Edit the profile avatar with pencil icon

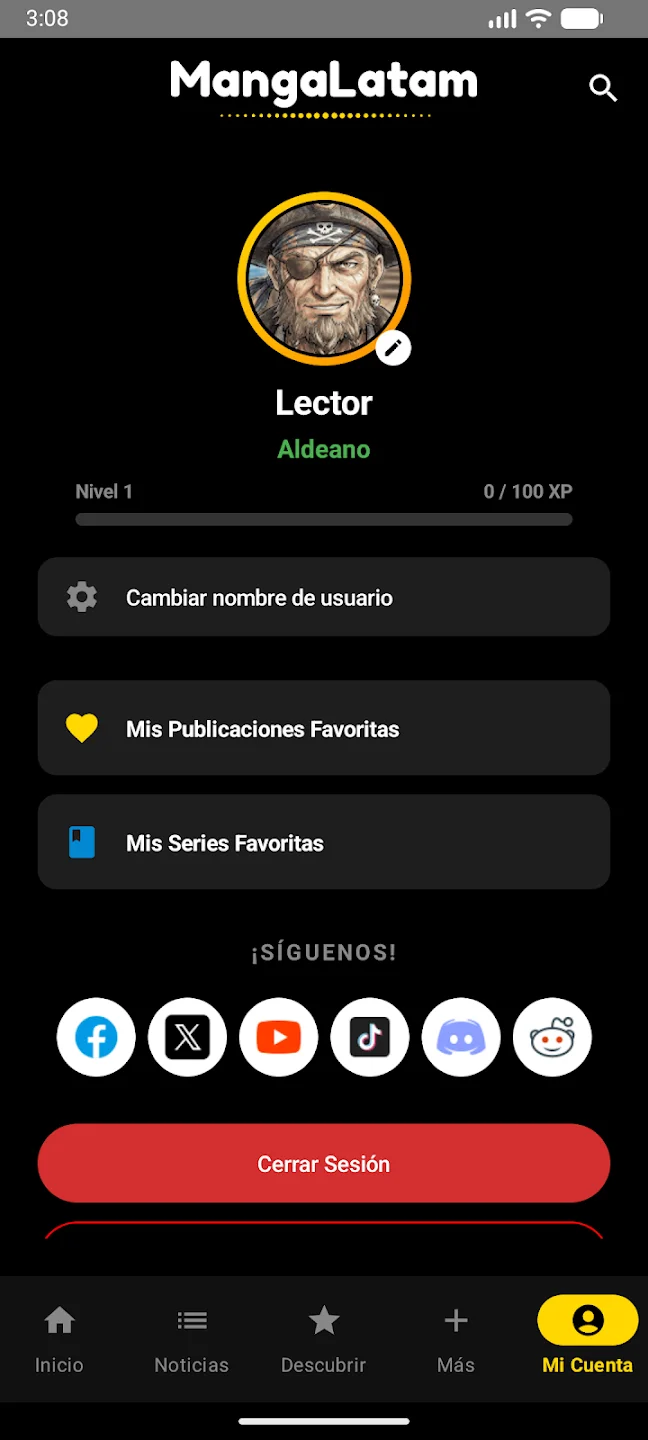point(393,347)
